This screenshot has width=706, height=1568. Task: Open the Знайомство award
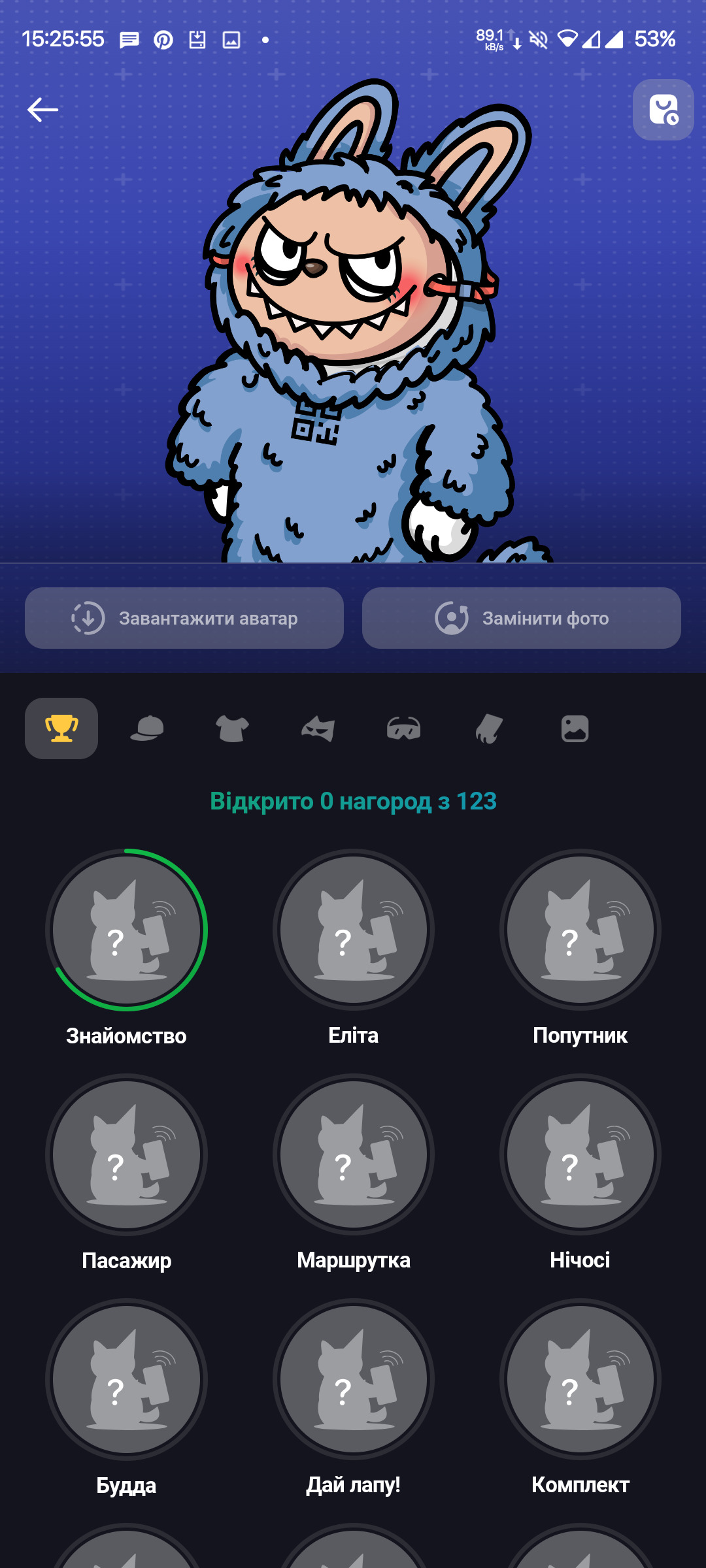click(x=126, y=930)
